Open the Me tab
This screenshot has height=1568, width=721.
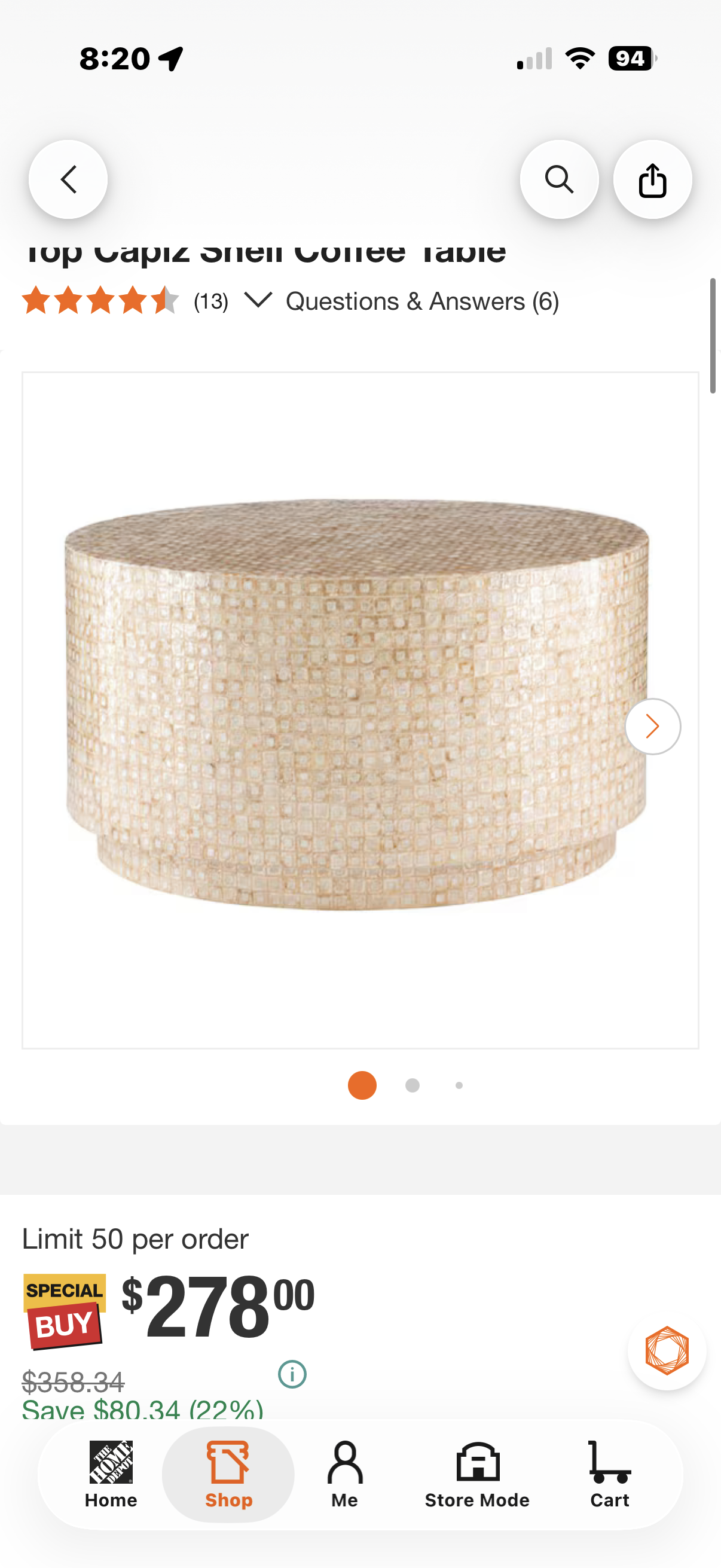[344, 1474]
